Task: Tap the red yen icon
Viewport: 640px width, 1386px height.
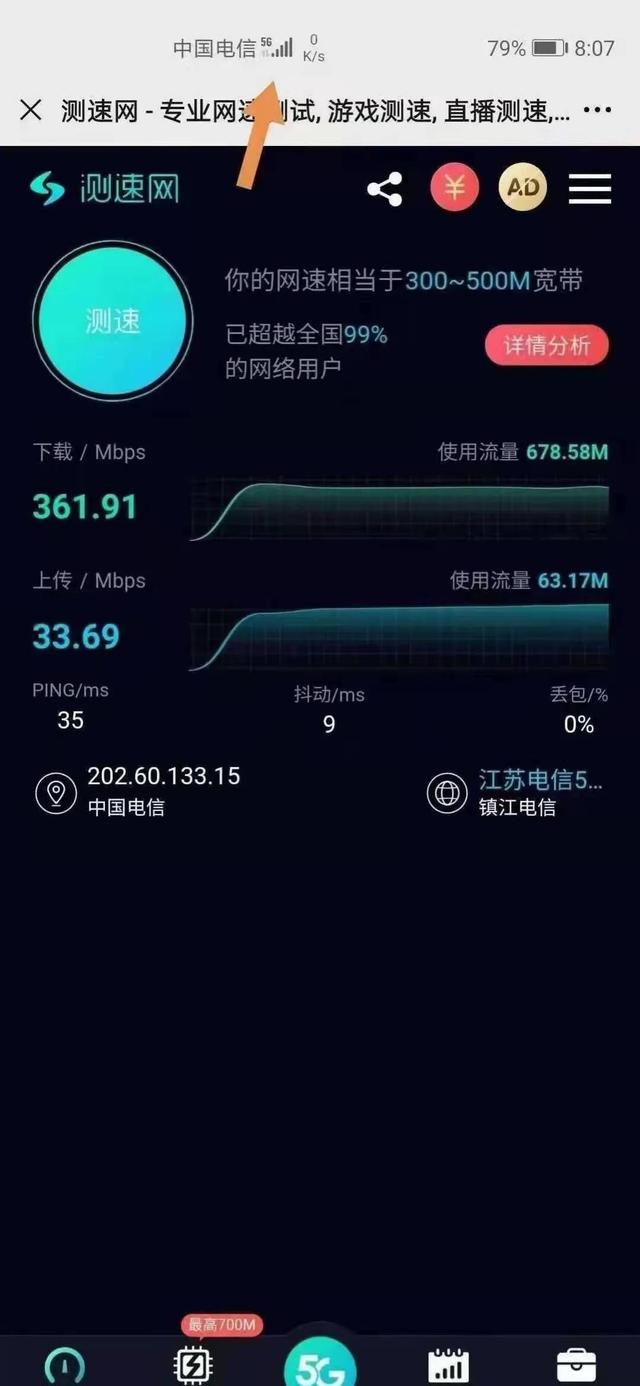Action: (x=455, y=188)
